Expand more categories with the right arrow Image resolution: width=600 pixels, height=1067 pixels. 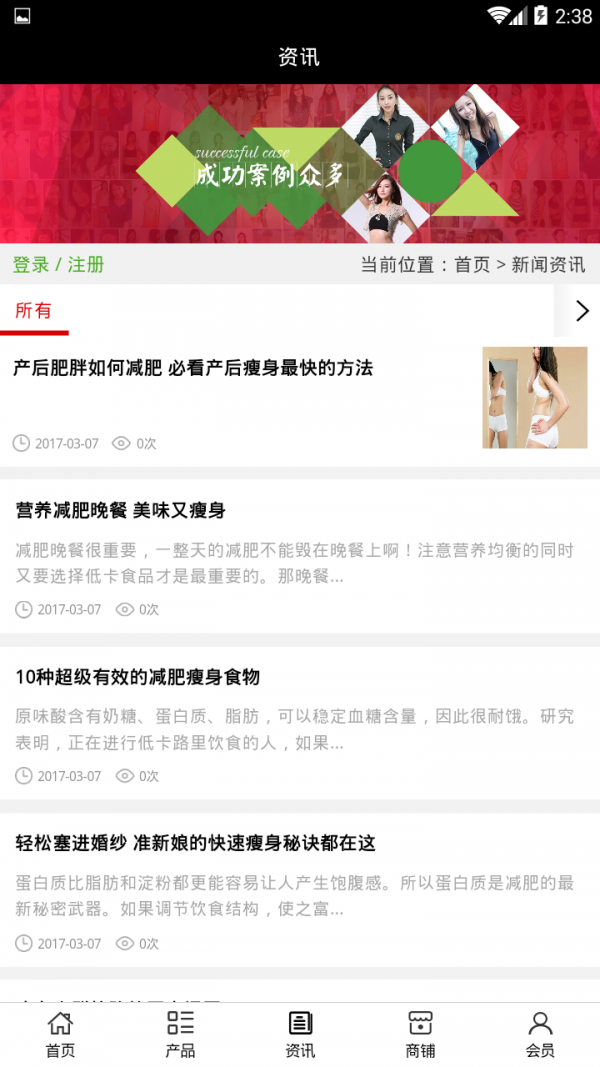pos(582,311)
